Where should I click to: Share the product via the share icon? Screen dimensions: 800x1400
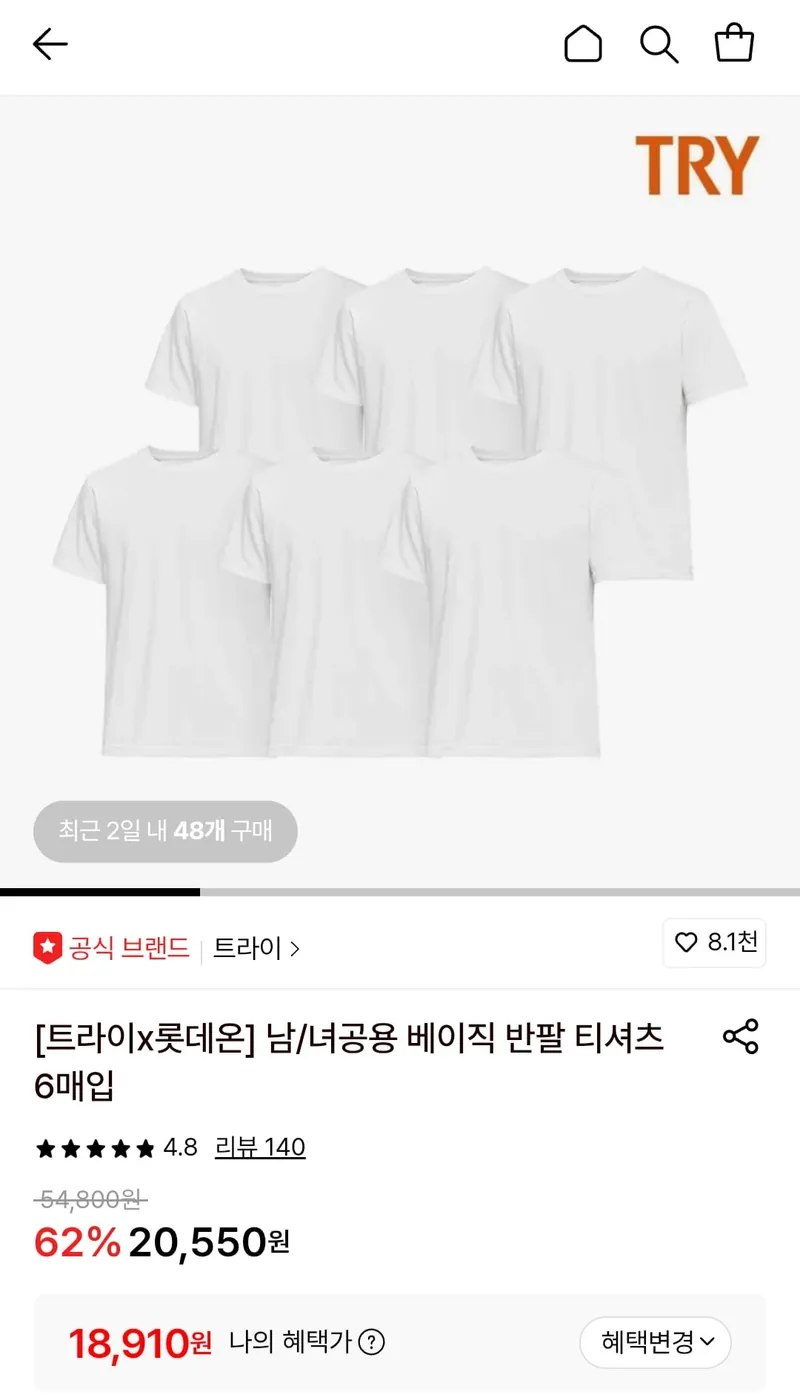[738, 1040]
